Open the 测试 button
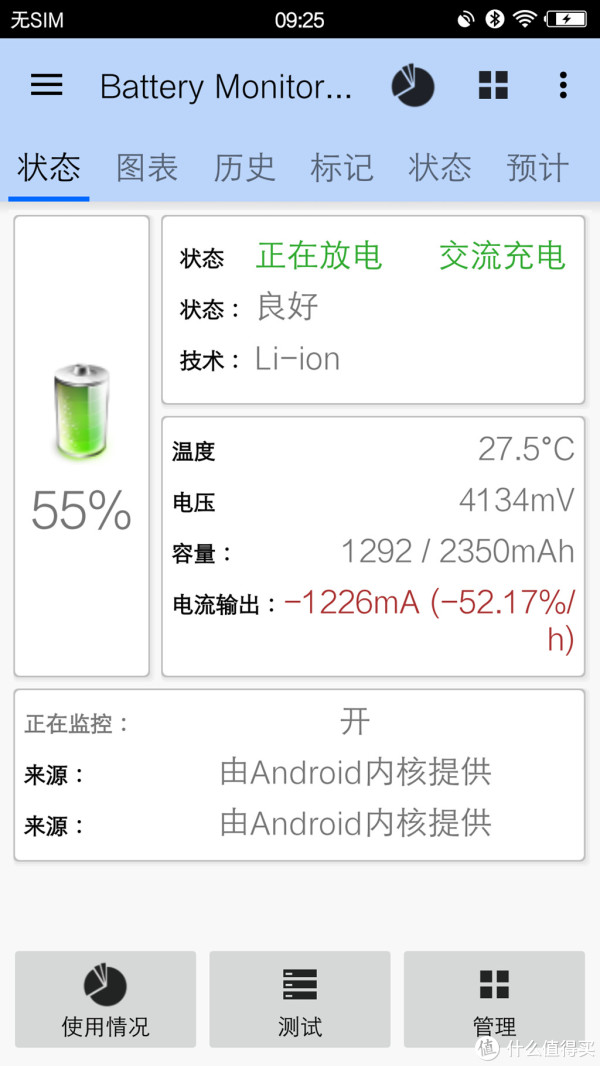Image resolution: width=600 pixels, height=1066 pixels. pyautogui.click(x=300, y=999)
